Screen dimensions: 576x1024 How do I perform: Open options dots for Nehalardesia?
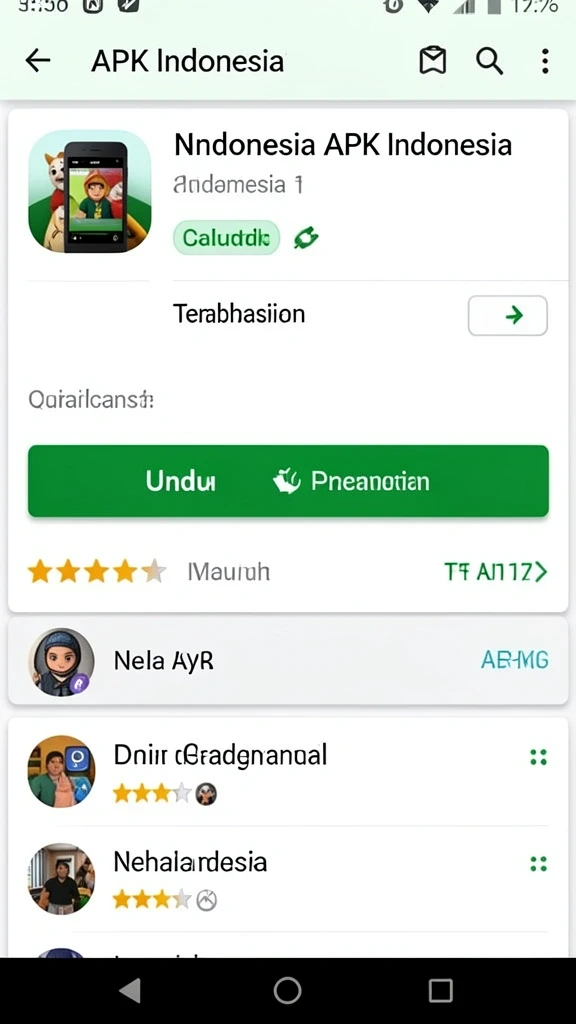538,864
